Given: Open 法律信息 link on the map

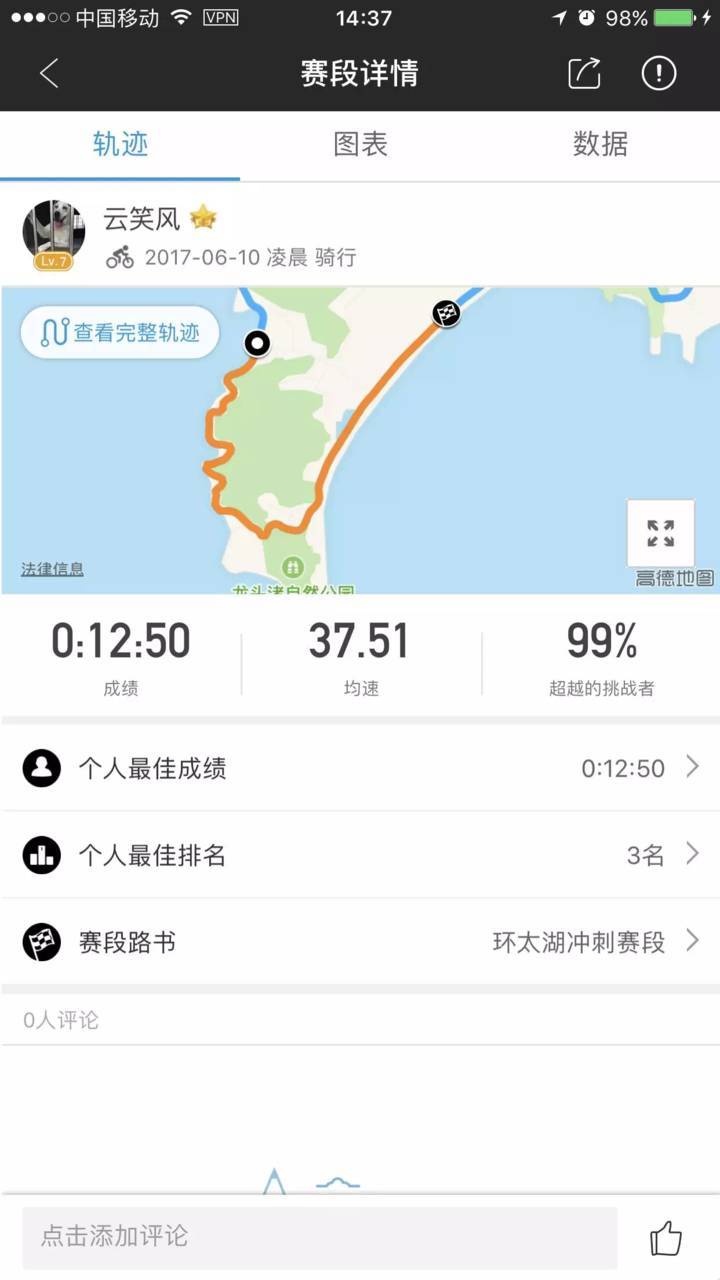Looking at the screenshot, I should (52, 569).
